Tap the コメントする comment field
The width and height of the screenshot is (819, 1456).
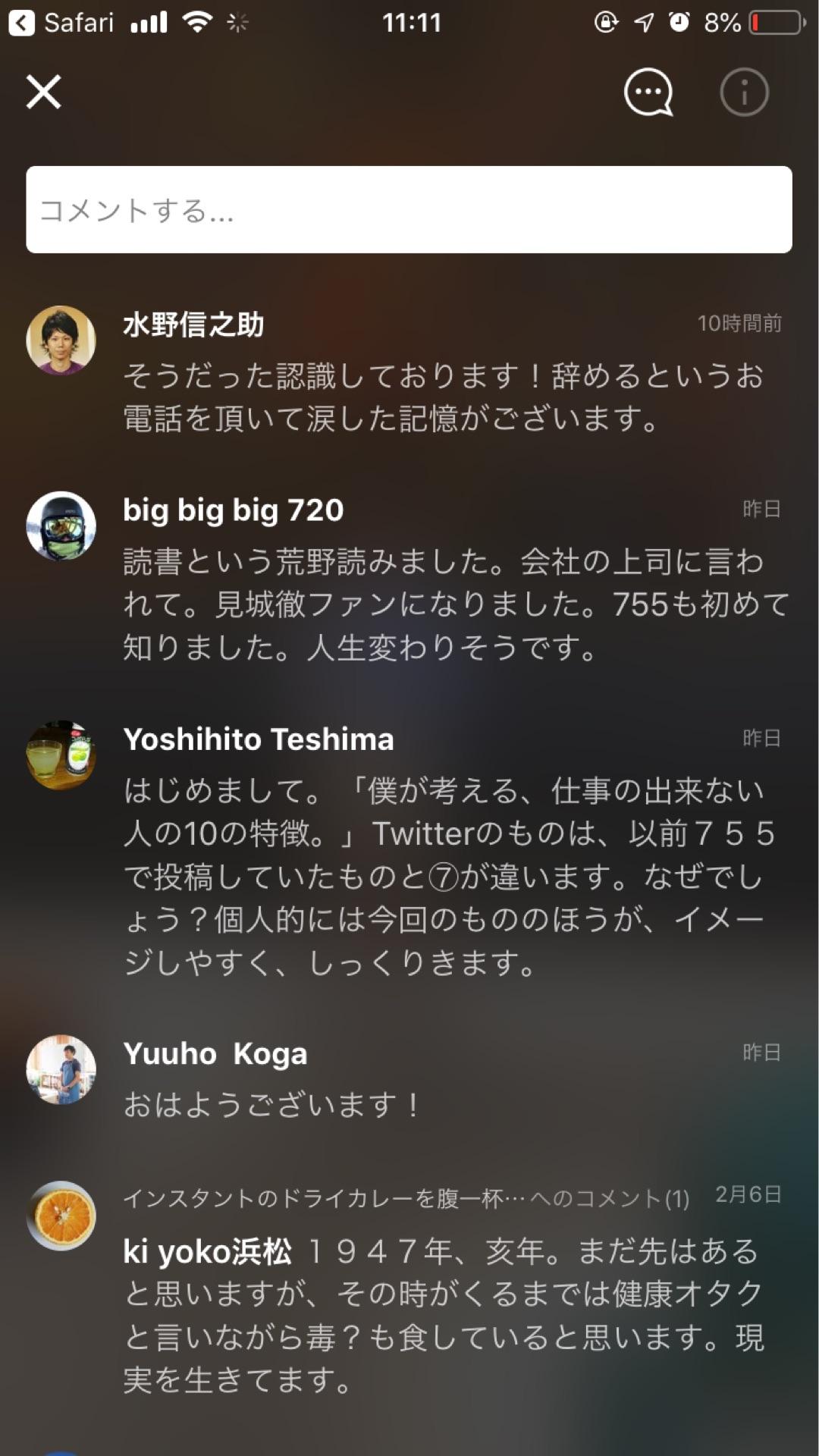[409, 210]
